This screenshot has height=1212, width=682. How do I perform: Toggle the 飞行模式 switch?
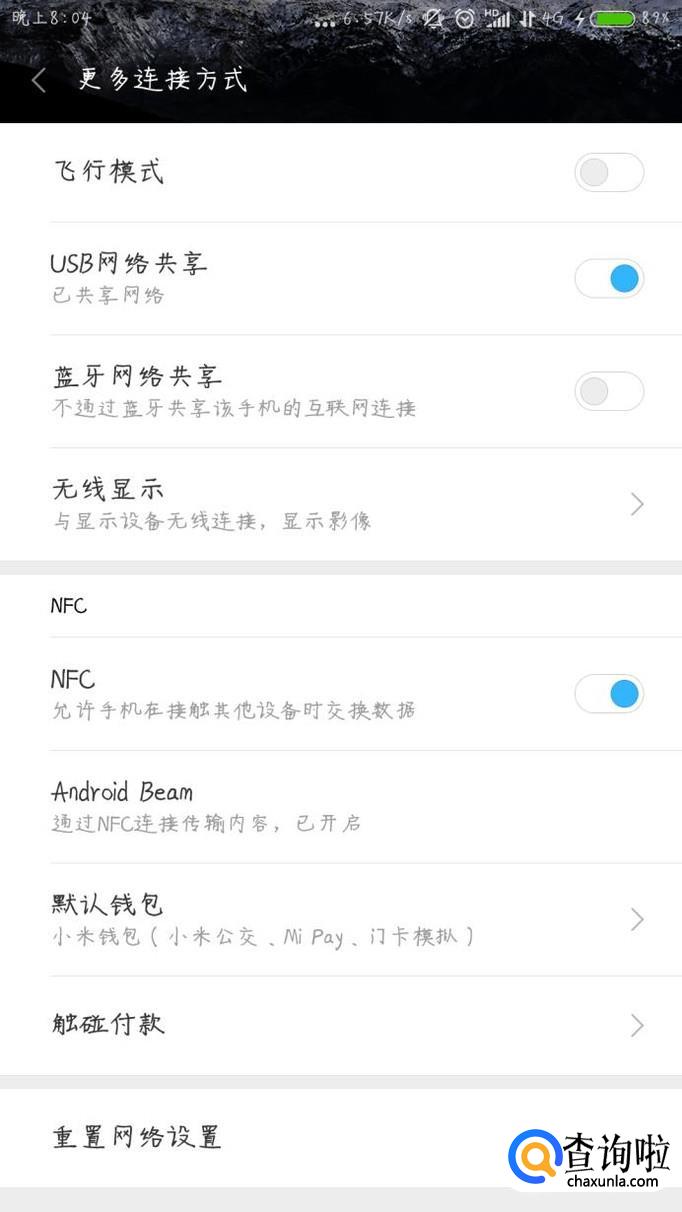click(x=608, y=173)
